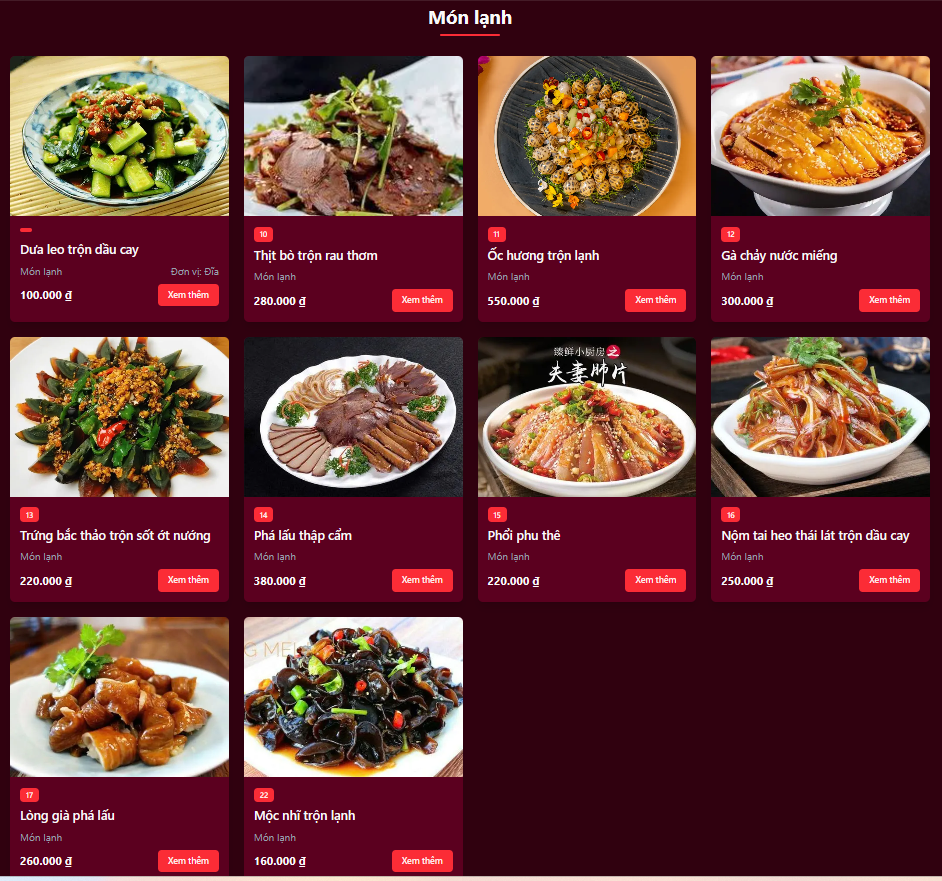Screen dimensions: 942x881
Task: View more on Phá lấu thập cẩm
Action: point(422,580)
